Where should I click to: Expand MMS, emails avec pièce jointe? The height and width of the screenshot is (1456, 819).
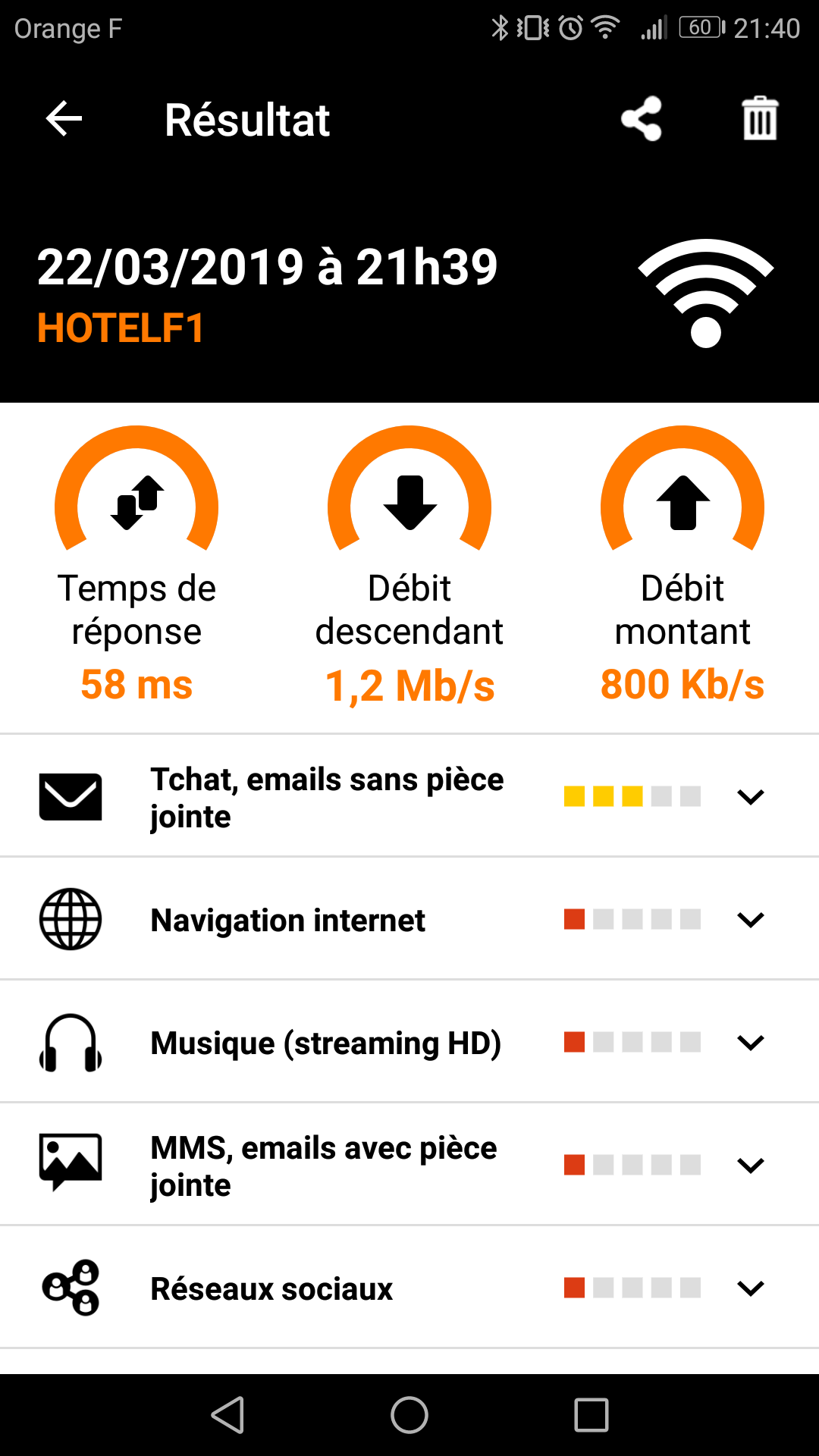point(751,1166)
